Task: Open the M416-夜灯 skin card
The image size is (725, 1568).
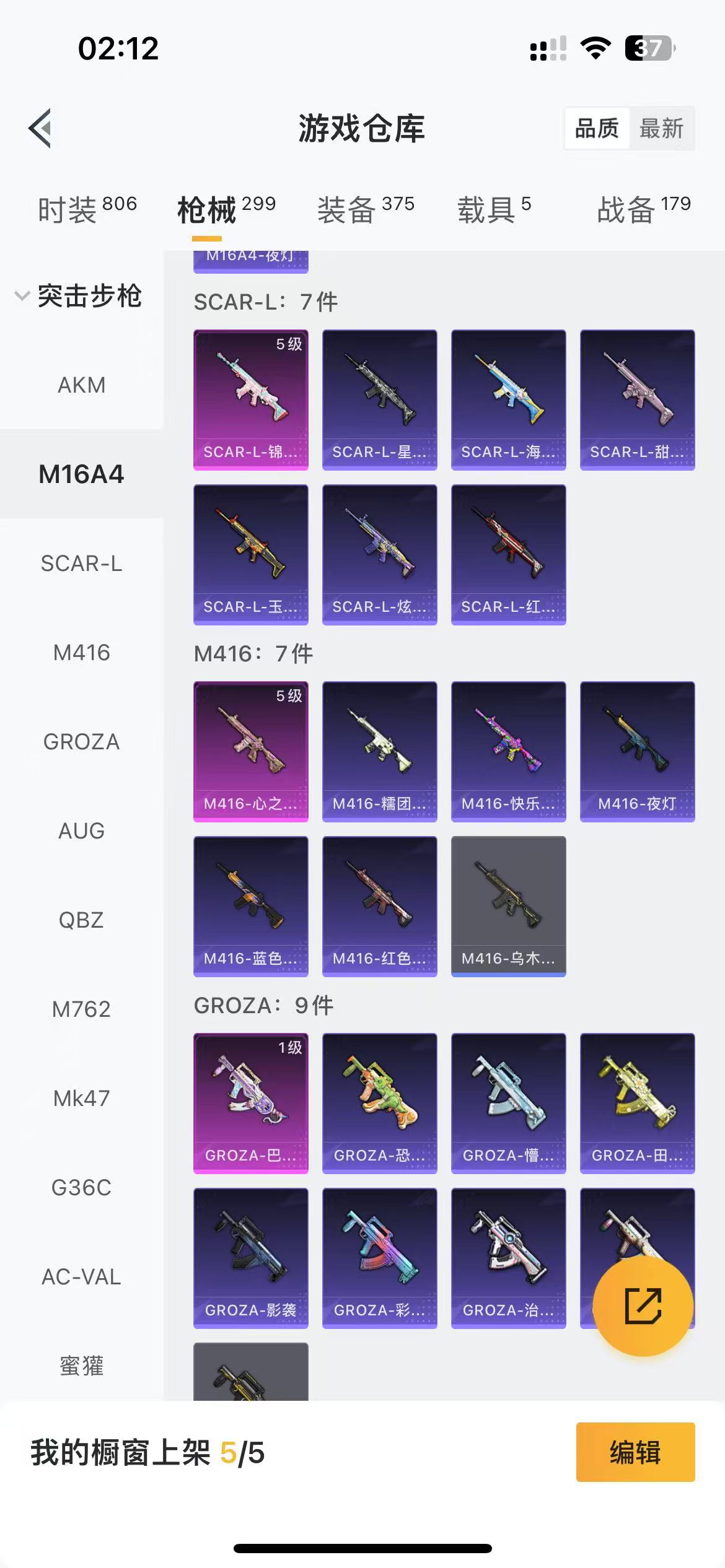Action: [637, 751]
